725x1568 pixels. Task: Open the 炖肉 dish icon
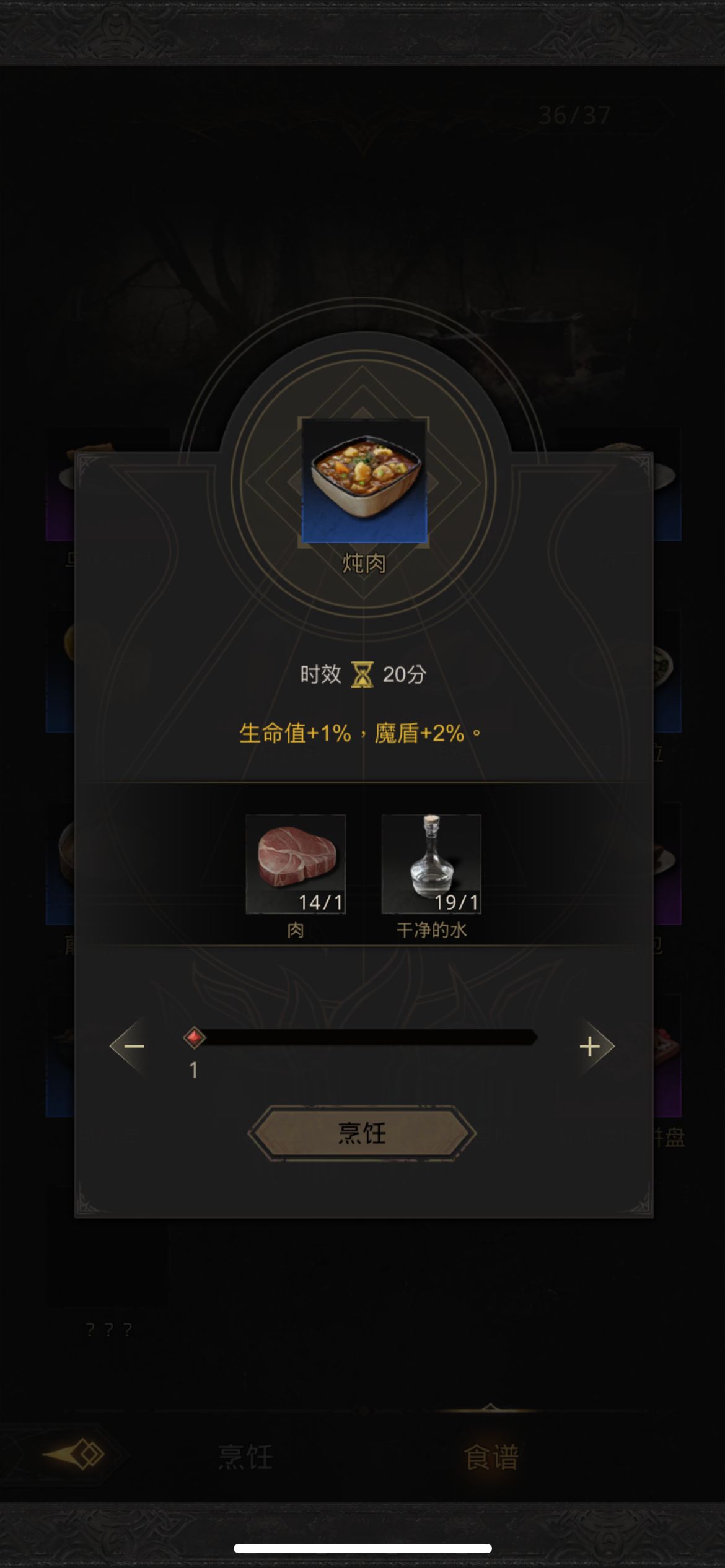(x=364, y=481)
